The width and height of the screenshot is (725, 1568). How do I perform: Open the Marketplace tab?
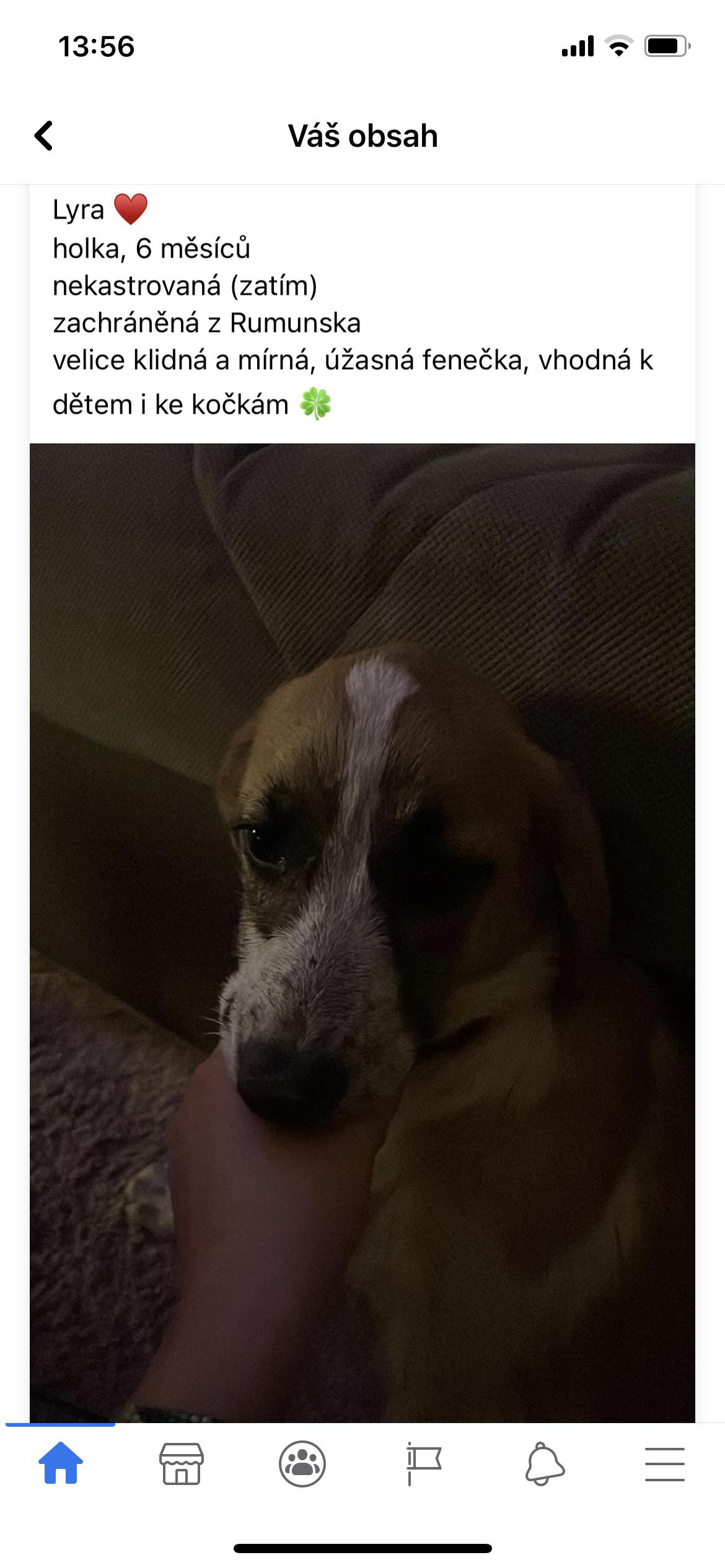click(181, 1464)
